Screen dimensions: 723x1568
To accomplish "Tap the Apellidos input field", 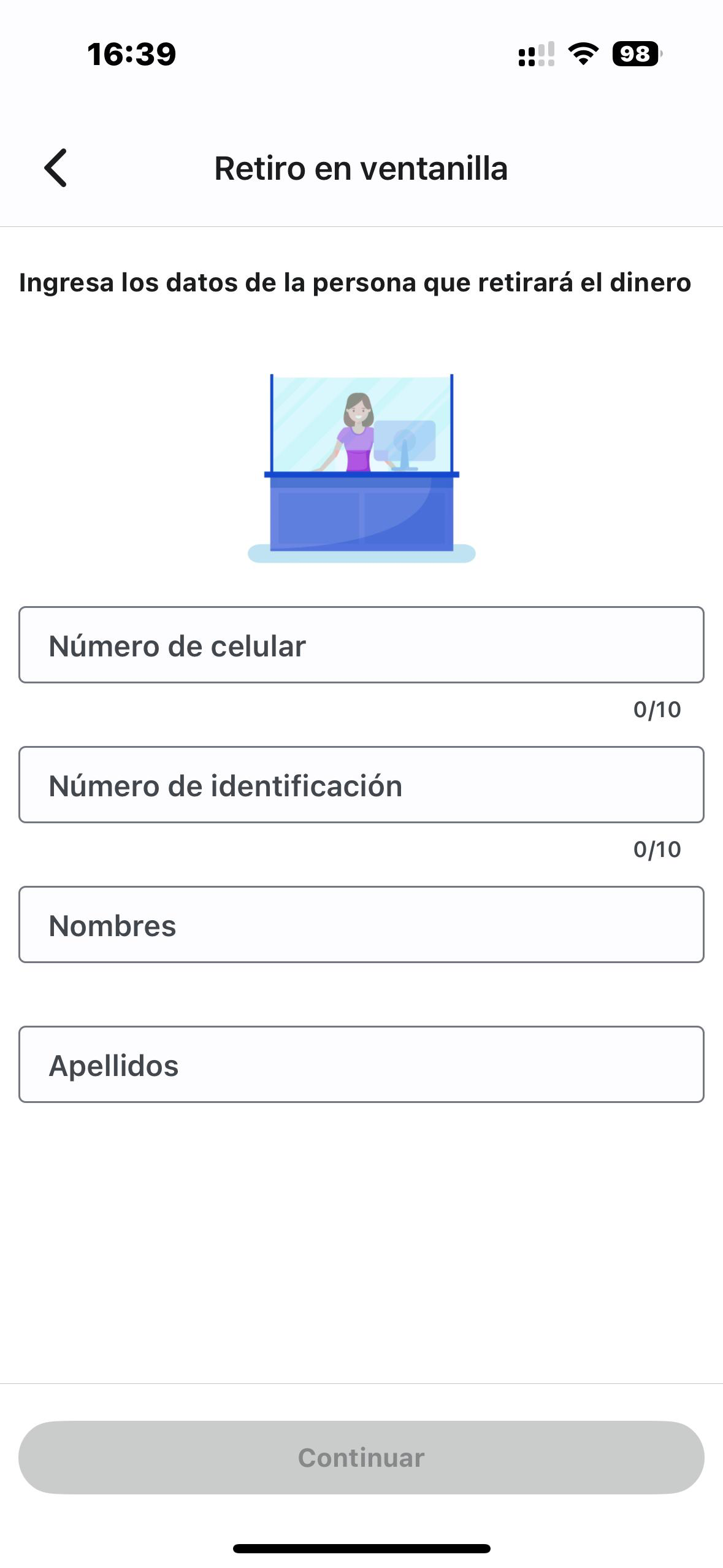I will (x=361, y=1064).
